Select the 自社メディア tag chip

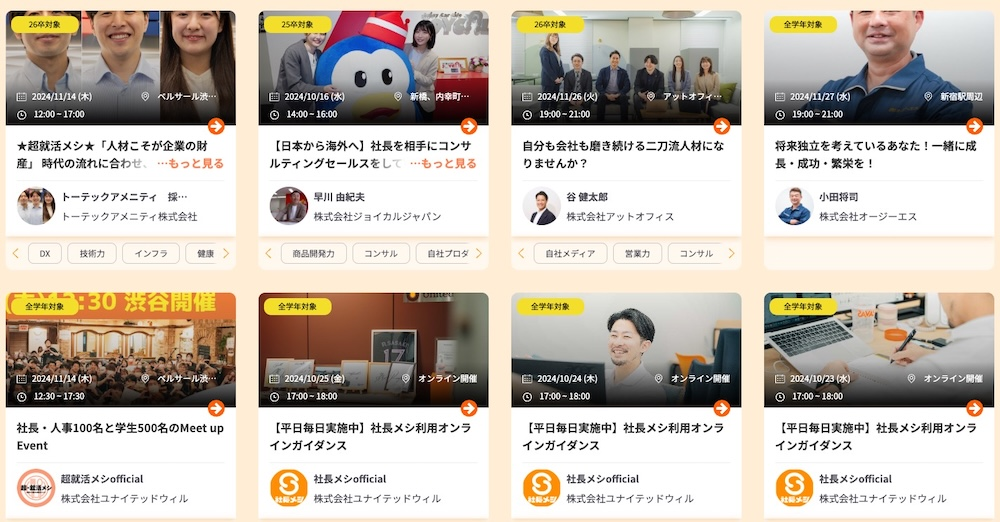click(x=568, y=254)
